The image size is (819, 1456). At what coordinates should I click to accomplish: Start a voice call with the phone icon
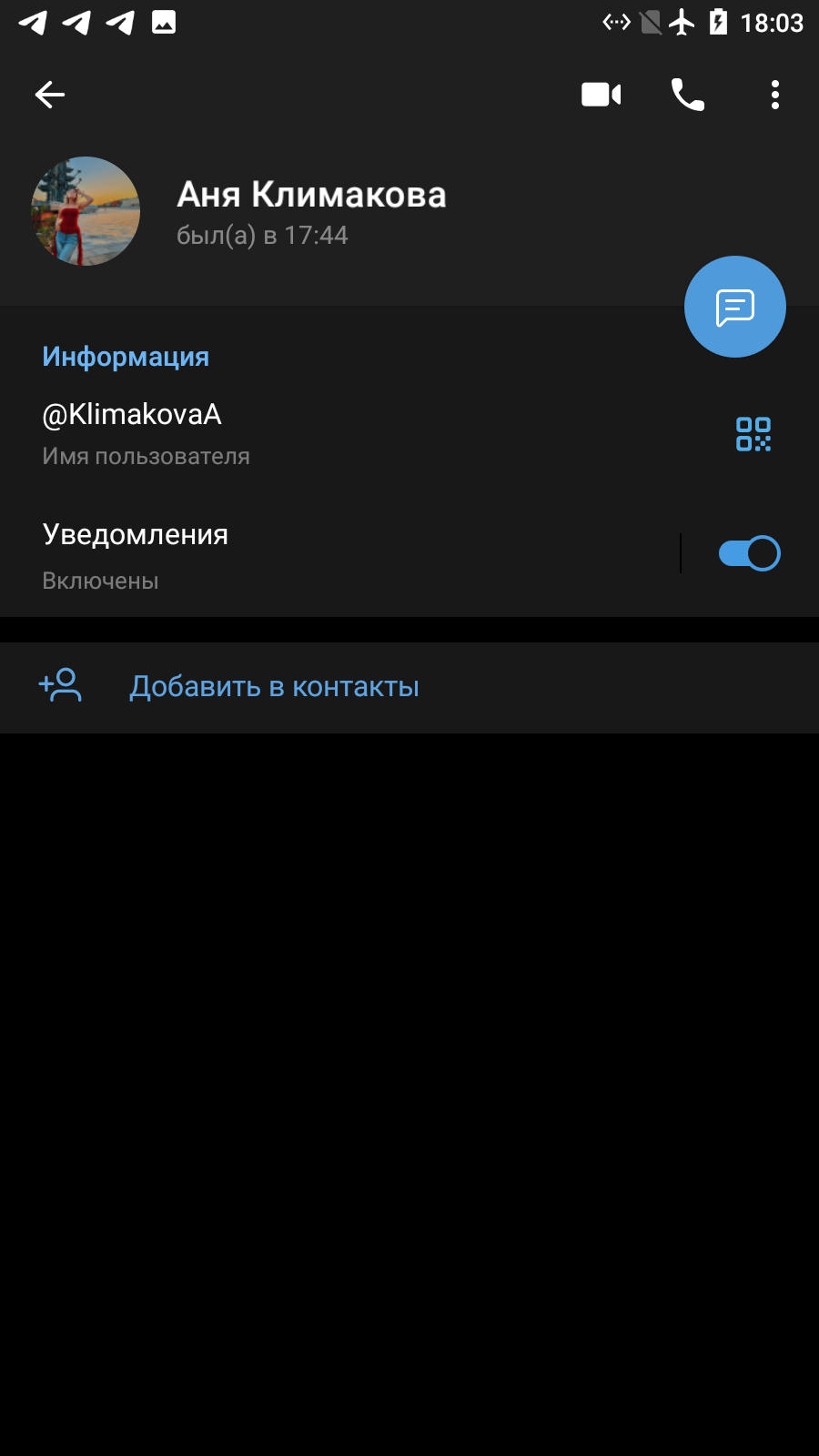click(x=688, y=95)
